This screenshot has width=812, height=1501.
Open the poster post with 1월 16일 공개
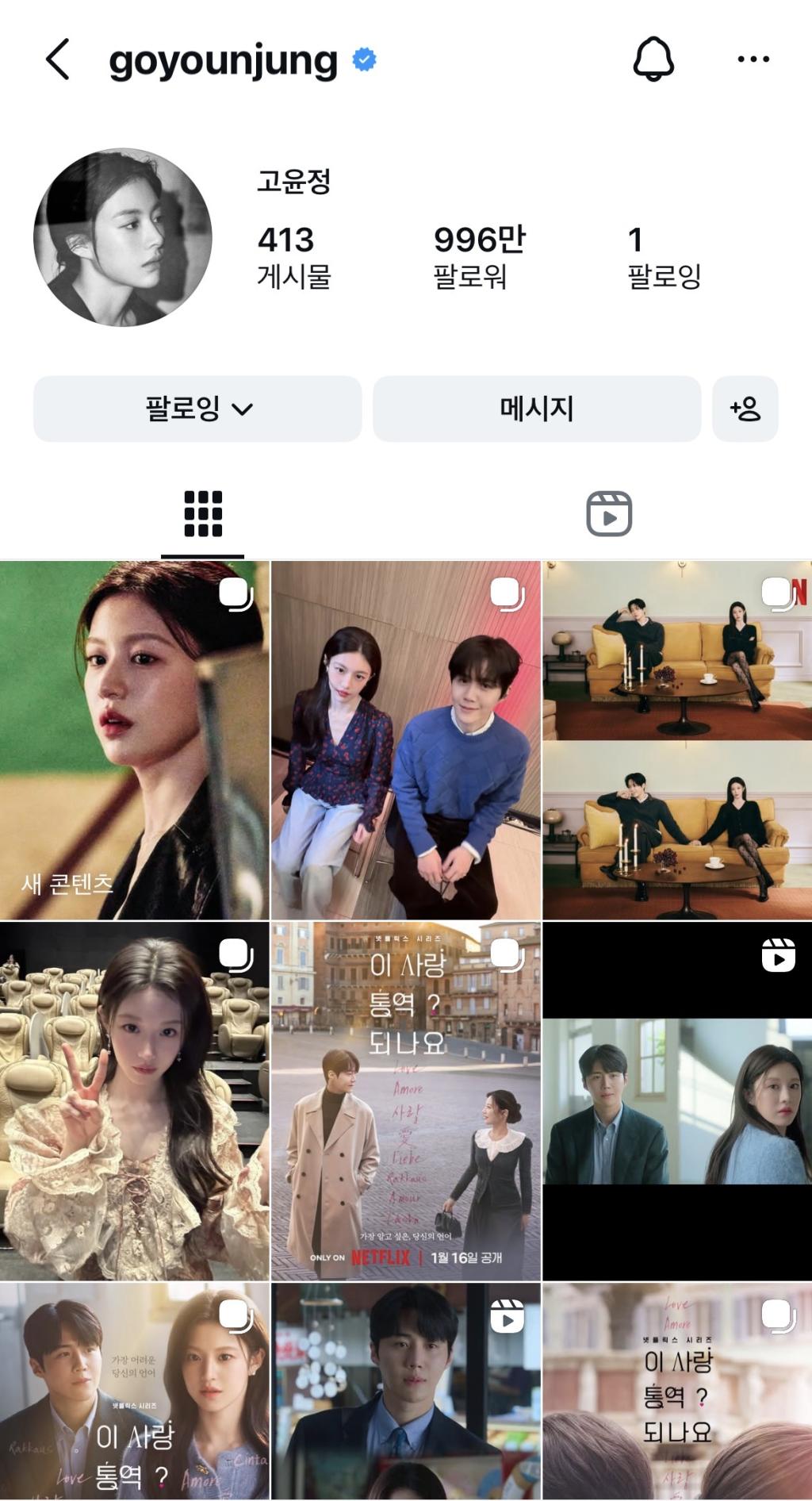coord(406,1100)
